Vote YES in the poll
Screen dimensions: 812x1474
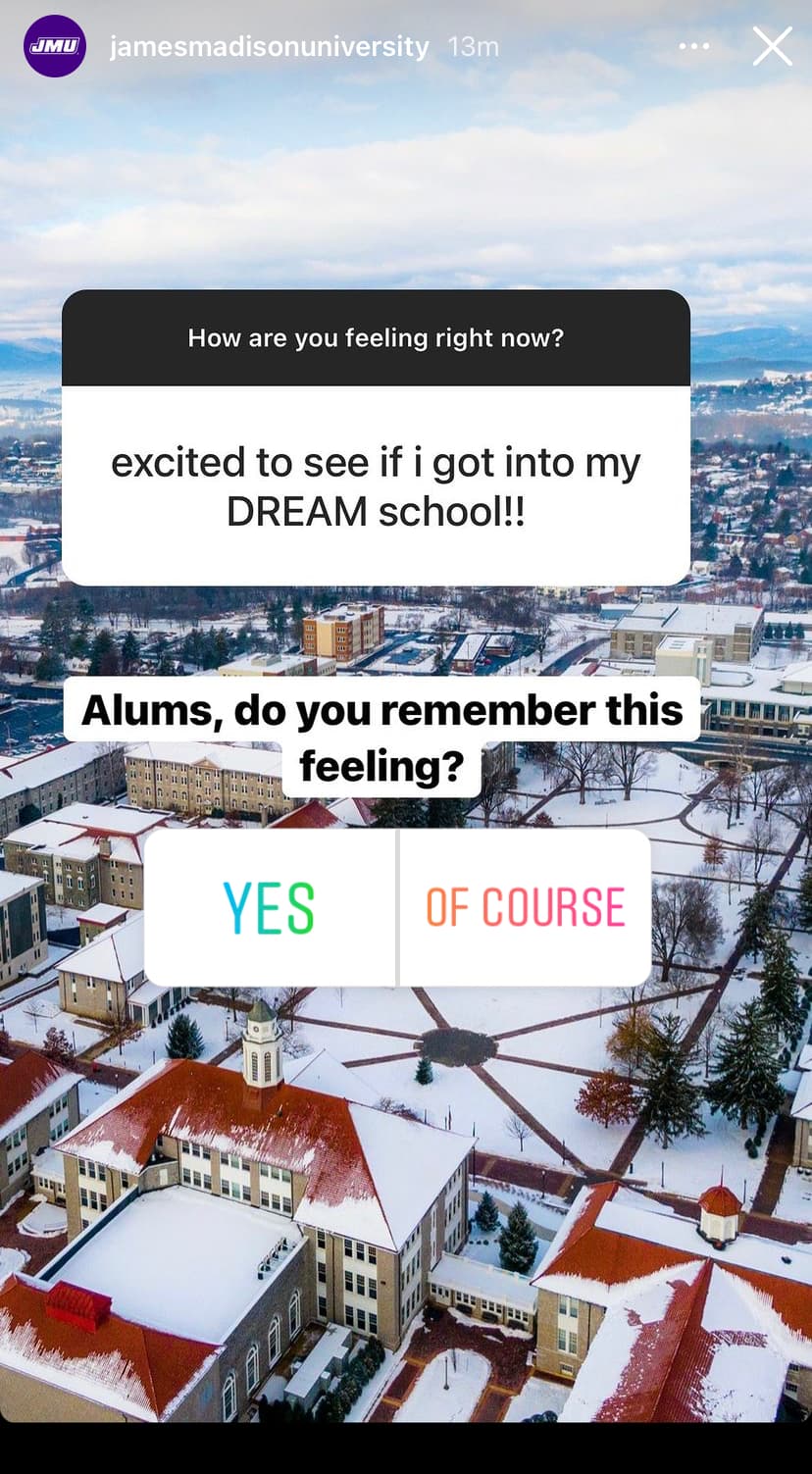[270, 907]
